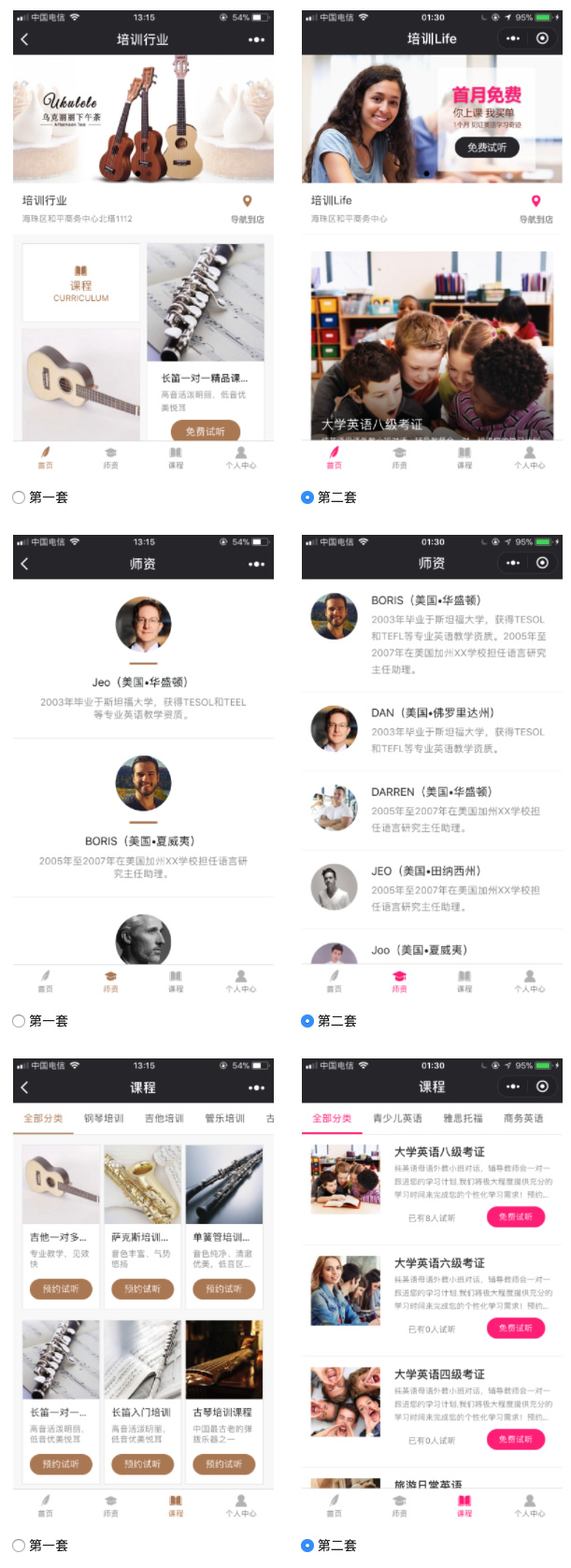Select 第二套 under the 培训Life home preview
The height and width of the screenshot is (1568, 571).
coord(307,497)
